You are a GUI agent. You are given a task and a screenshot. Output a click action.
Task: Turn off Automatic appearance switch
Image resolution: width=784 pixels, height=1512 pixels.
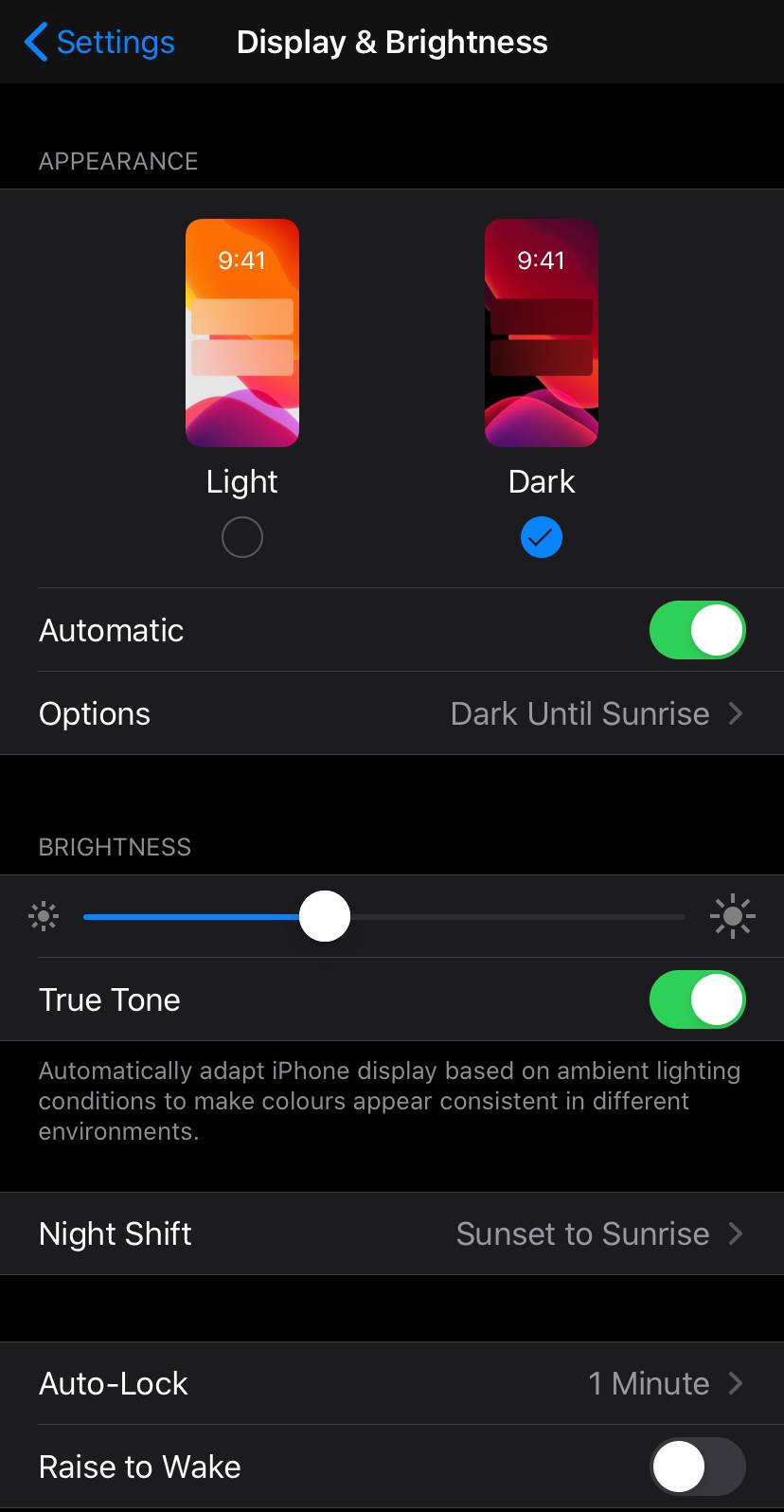[x=698, y=630]
